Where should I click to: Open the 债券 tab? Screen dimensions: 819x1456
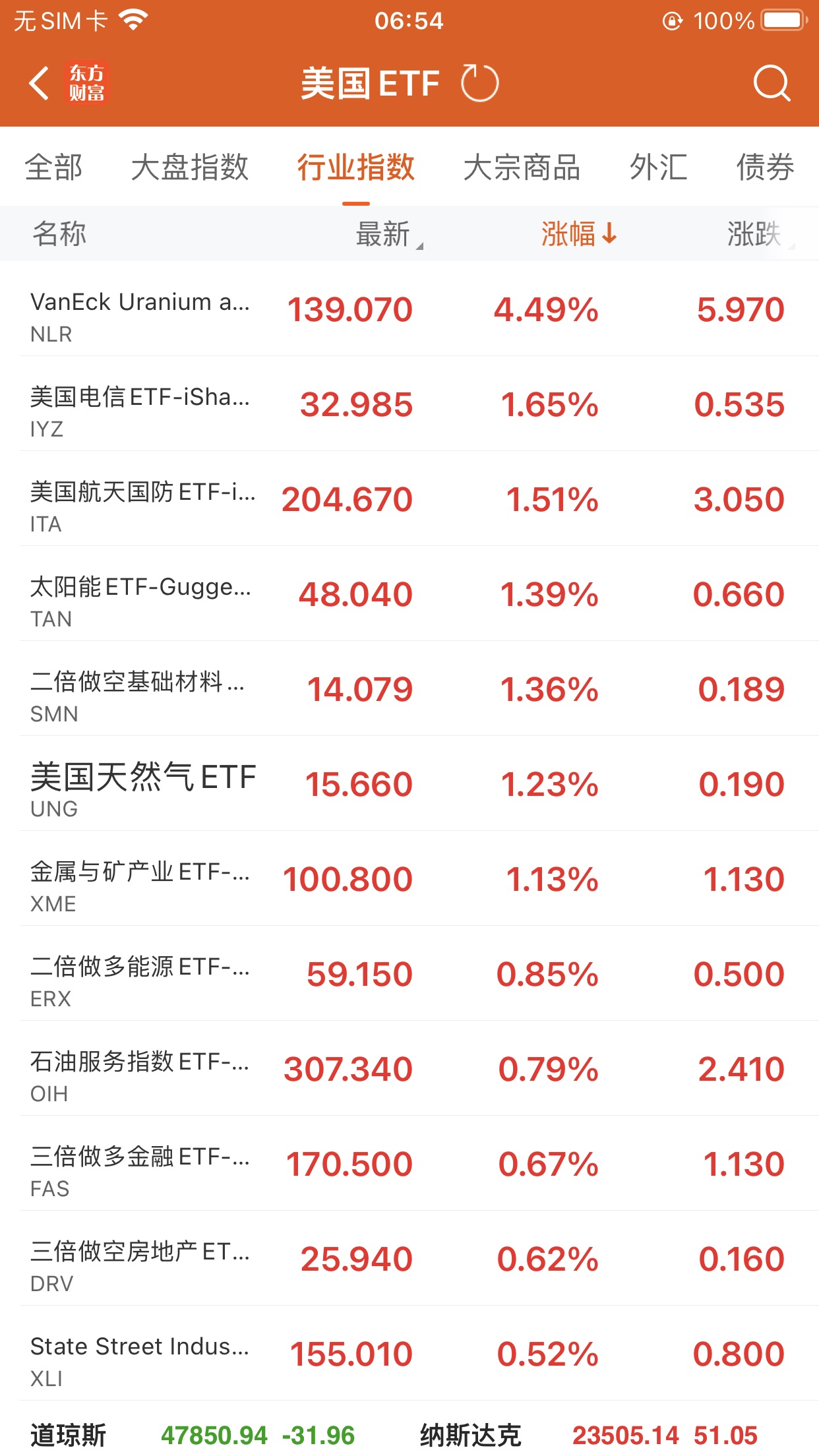pos(765,167)
